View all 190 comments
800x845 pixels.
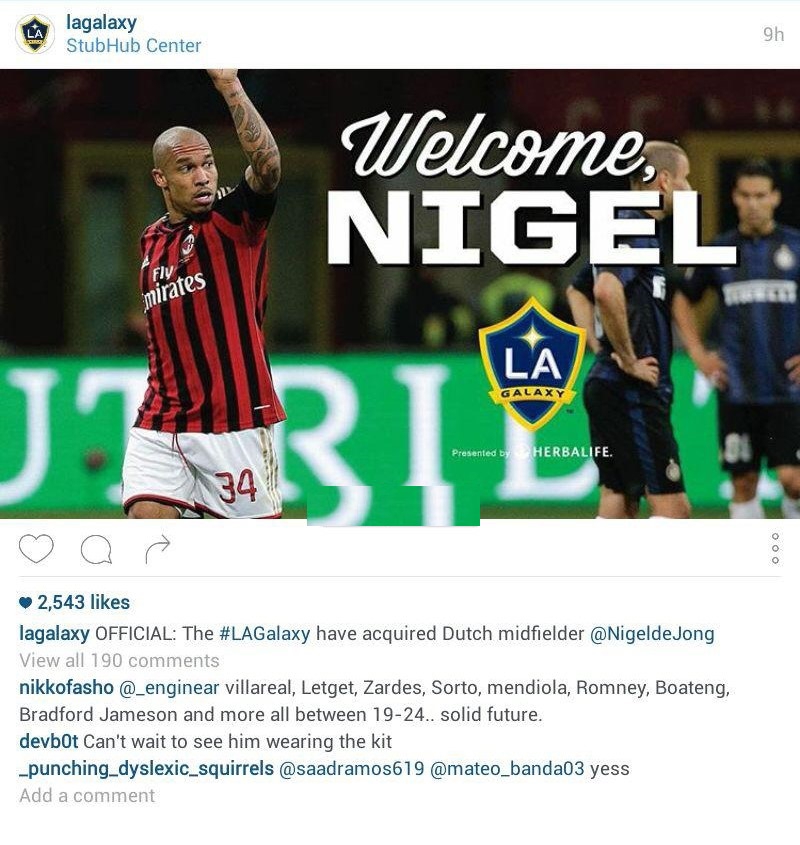119,661
